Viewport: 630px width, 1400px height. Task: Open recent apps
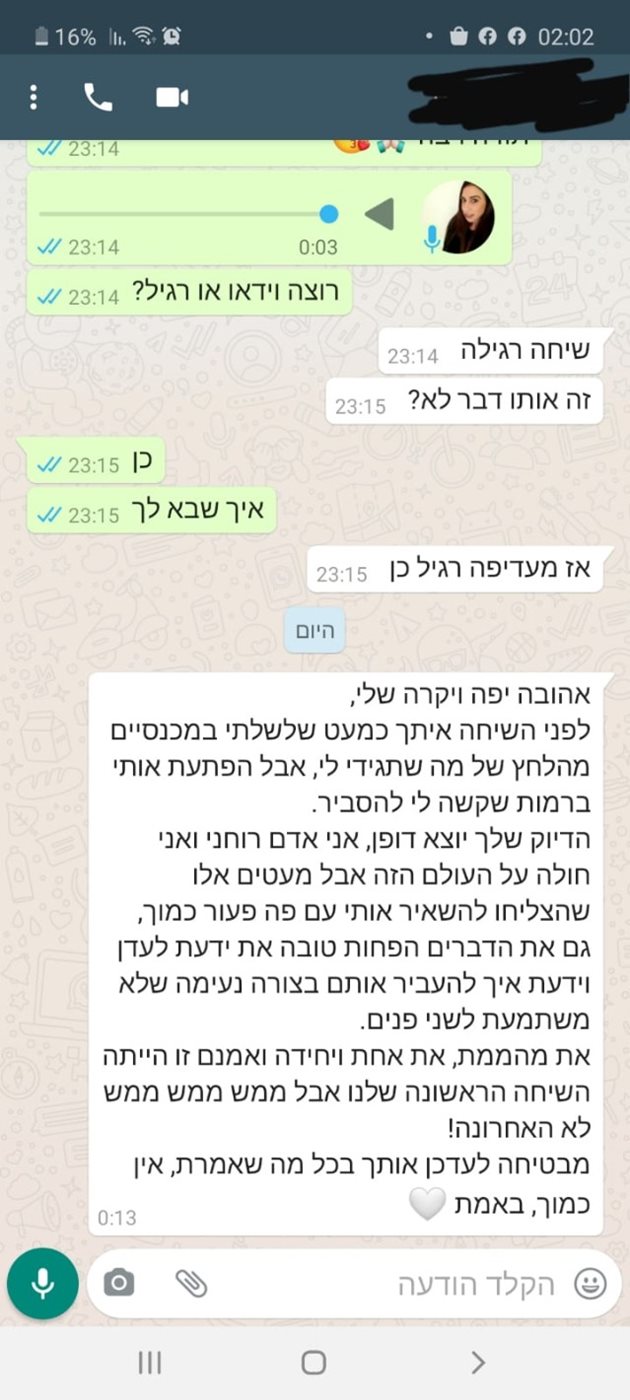pyautogui.click(x=150, y=1362)
